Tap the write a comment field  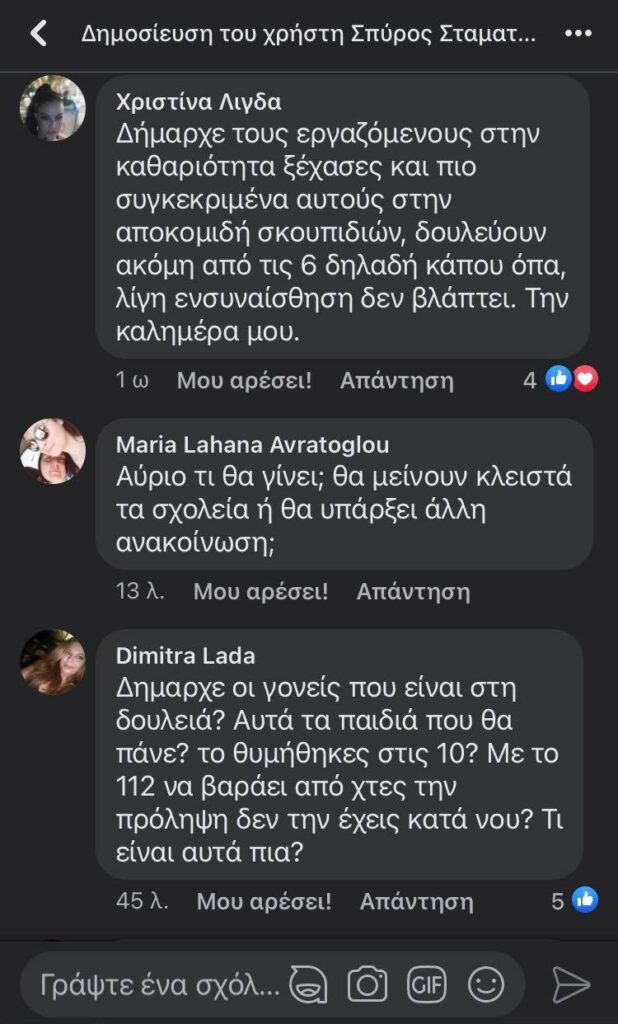coord(160,986)
